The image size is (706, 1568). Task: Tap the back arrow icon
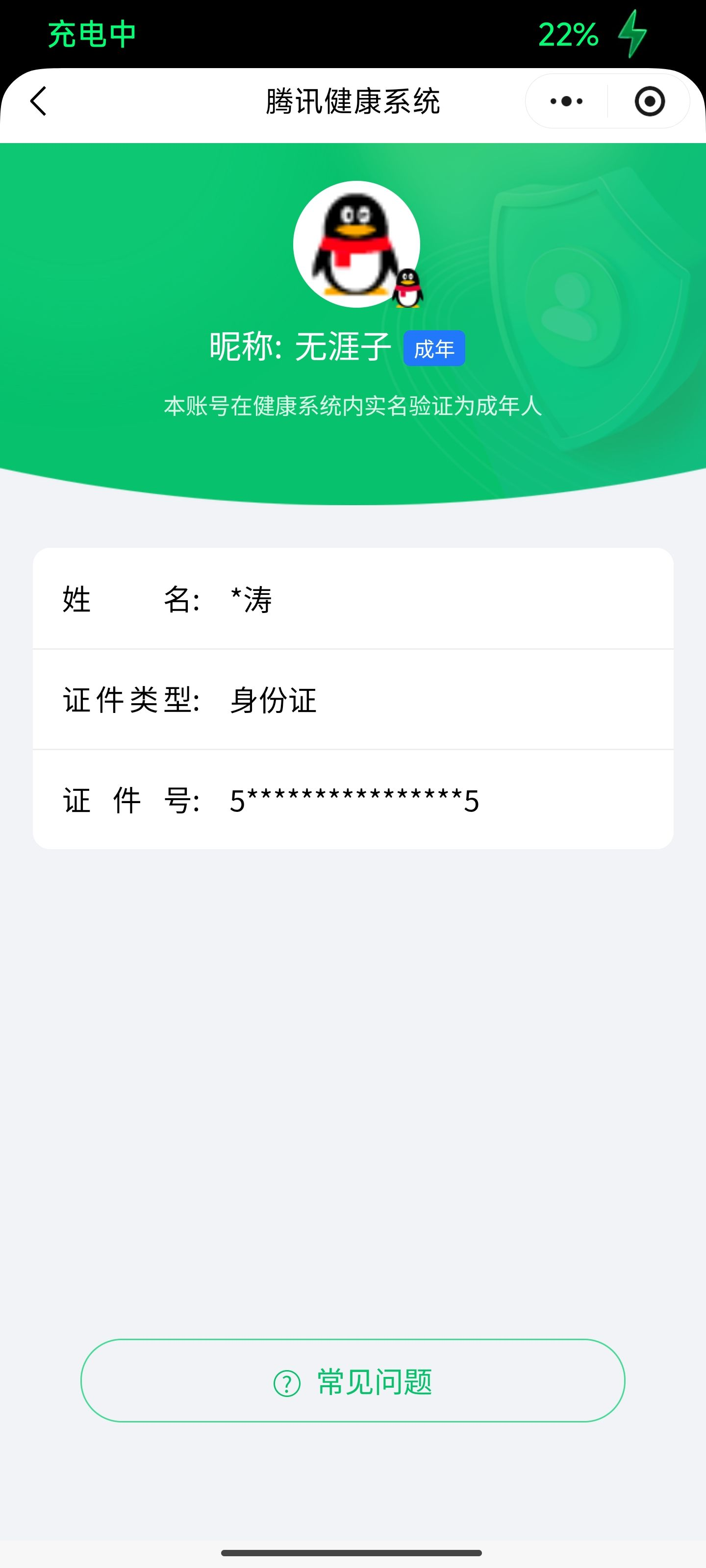[38, 100]
